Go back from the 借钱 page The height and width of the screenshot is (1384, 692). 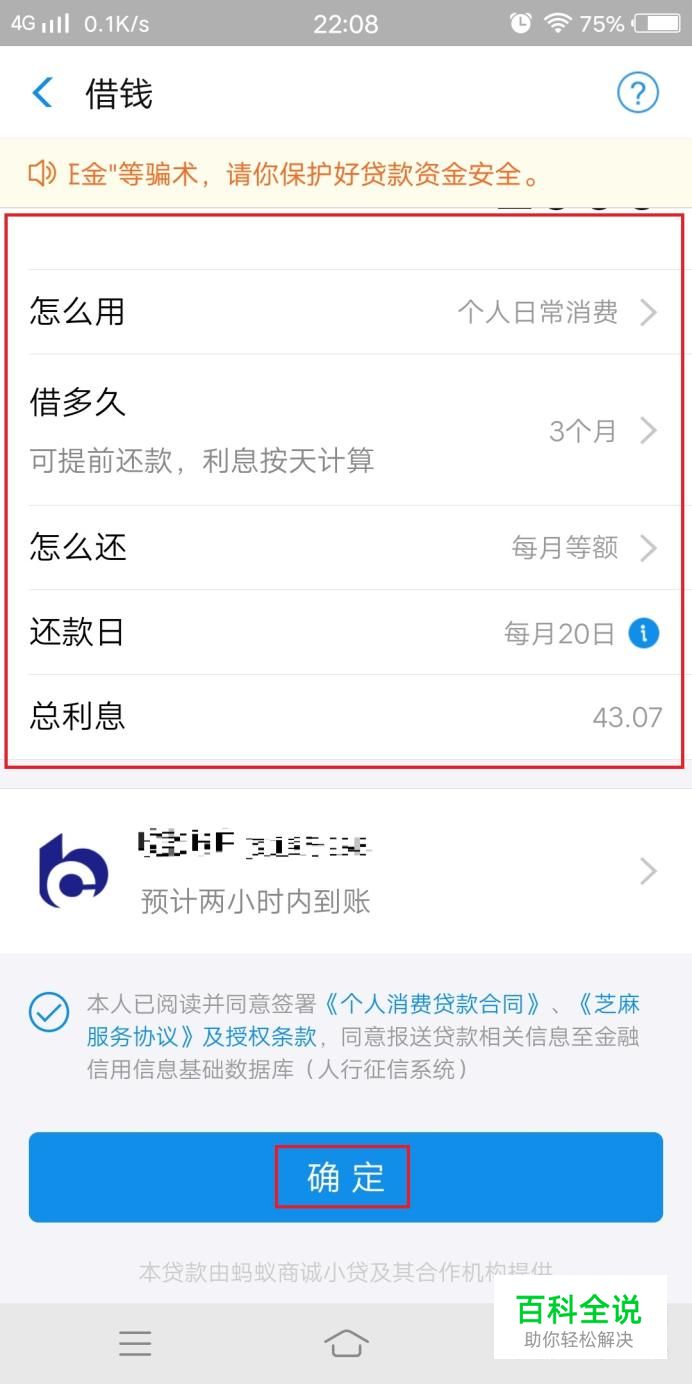42,94
